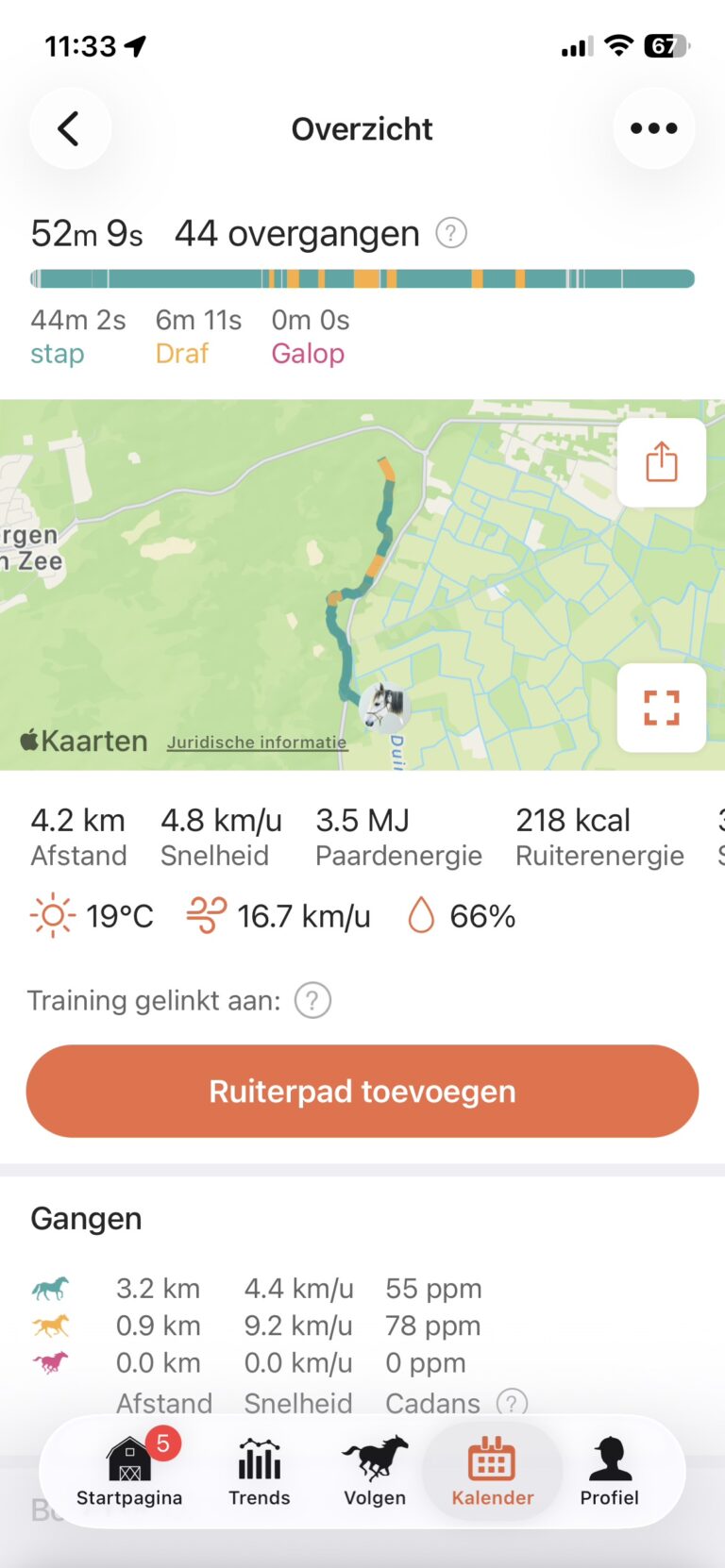This screenshot has width=725, height=1568.
Task: Open the Volgen tab
Action: tap(375, 1472)
